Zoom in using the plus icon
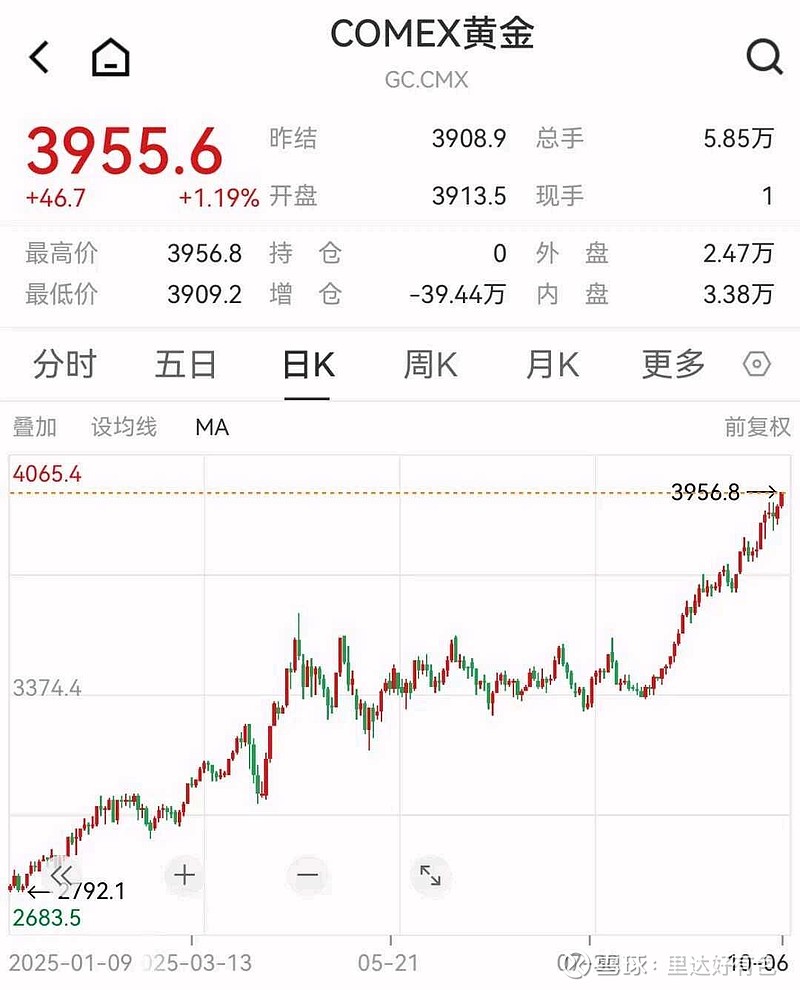 pos(183,875)
